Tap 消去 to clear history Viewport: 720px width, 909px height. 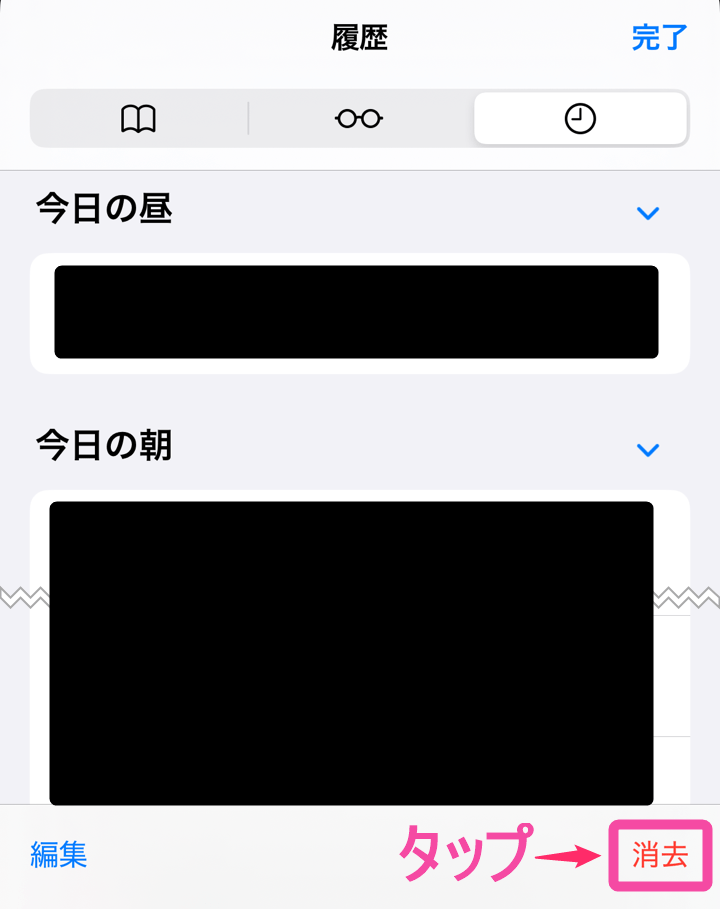pyautogui.click(x=660, y=856)
